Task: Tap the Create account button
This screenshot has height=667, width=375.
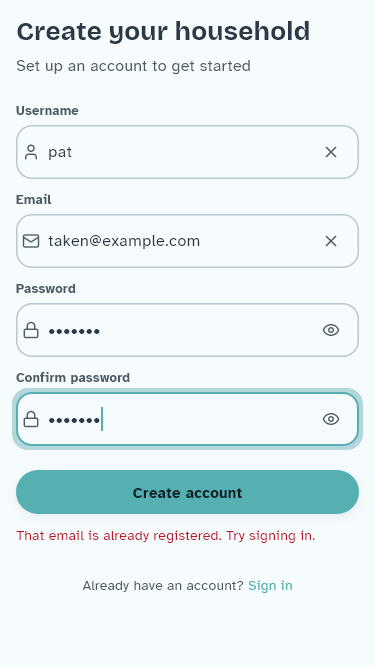Action: point(188,492)
